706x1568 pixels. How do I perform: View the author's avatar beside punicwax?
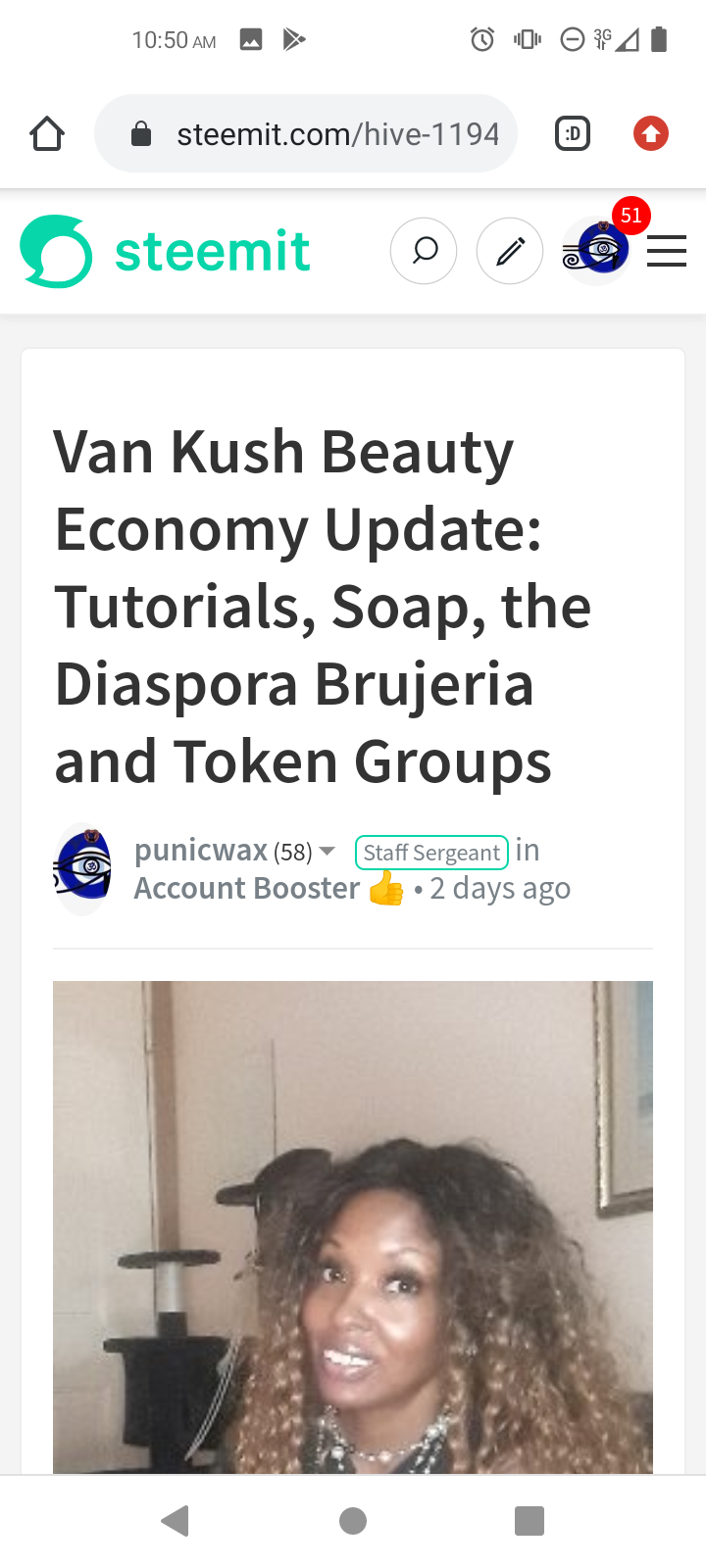pos(82,869)
